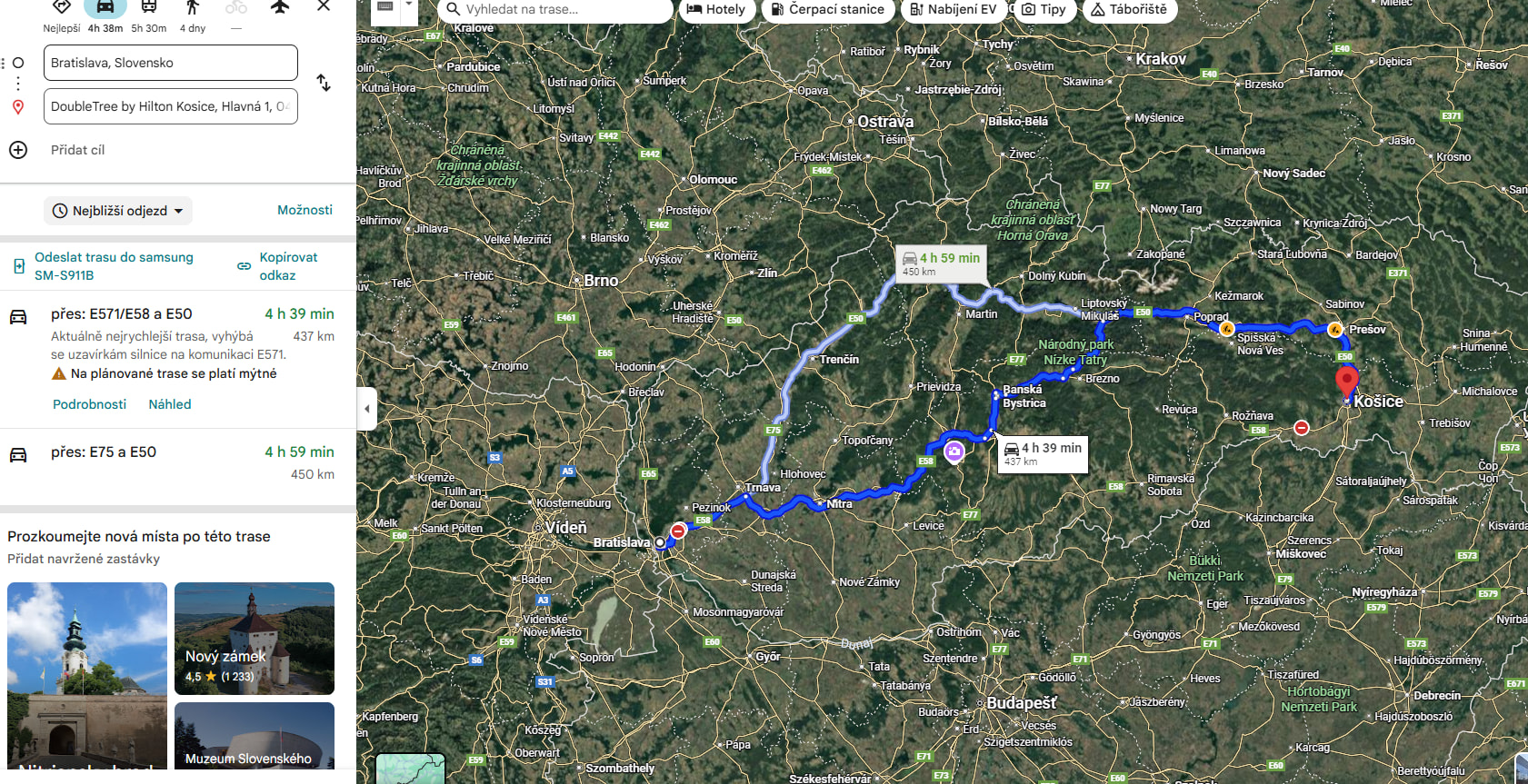Add another stop with Přidat cíl
Viewport: 1528px width, 784px height.
(77, 150)
